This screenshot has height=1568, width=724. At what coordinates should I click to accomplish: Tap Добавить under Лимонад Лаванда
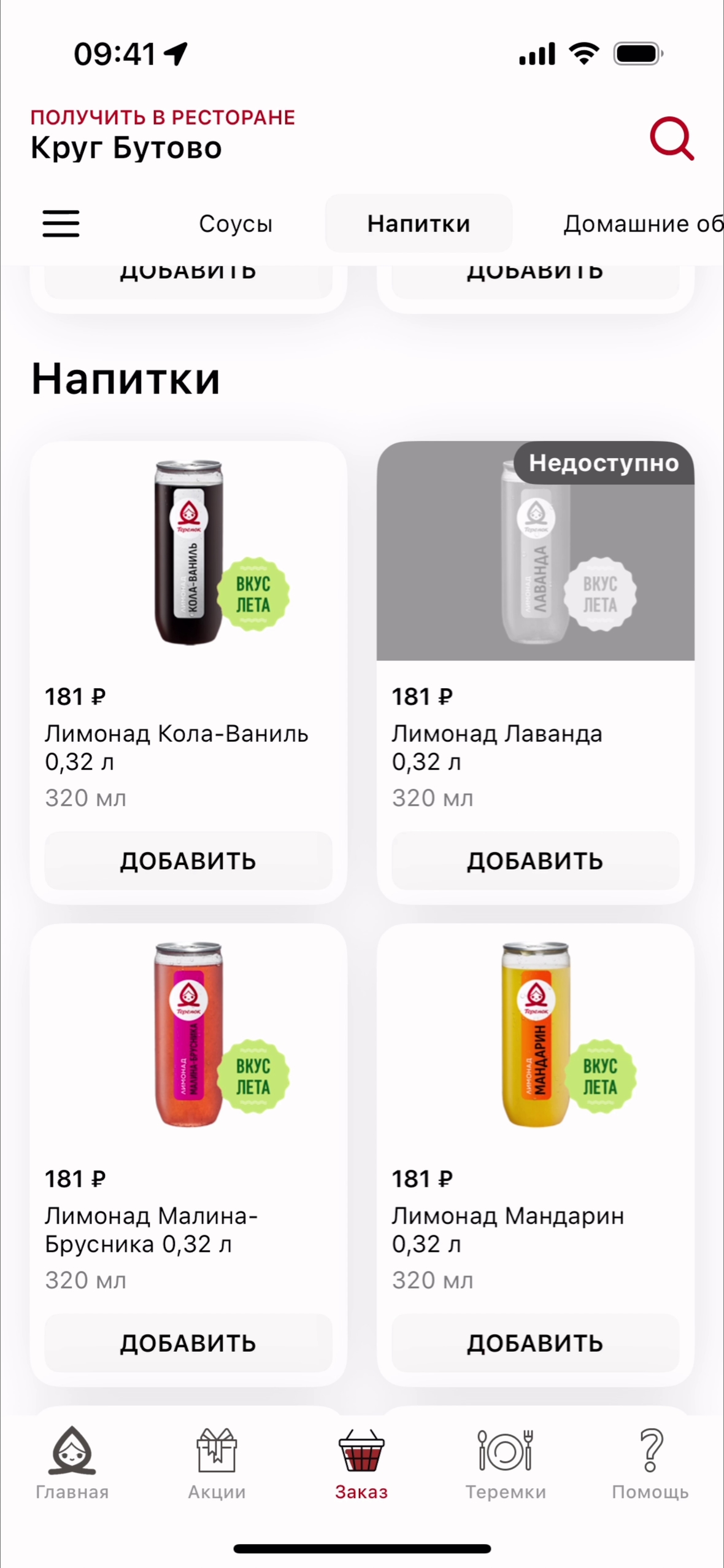click(535, 861)
